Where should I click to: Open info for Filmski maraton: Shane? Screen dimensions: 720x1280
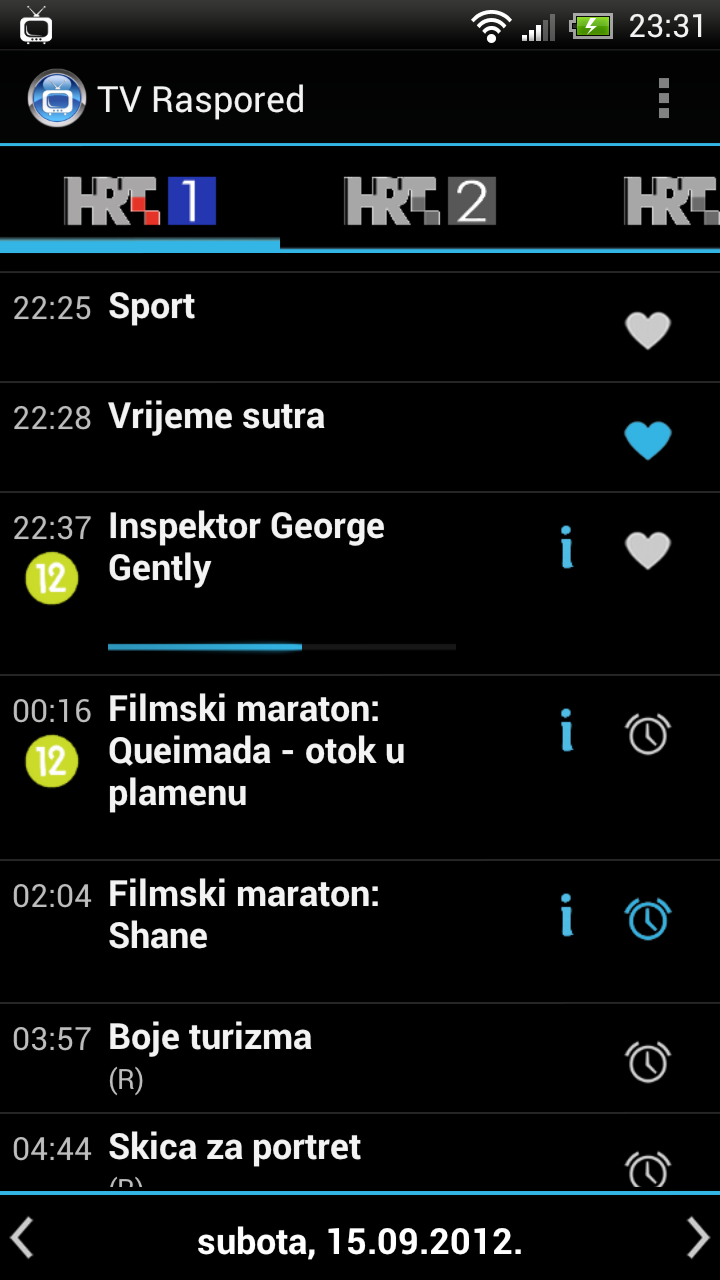tap(567, 916)
